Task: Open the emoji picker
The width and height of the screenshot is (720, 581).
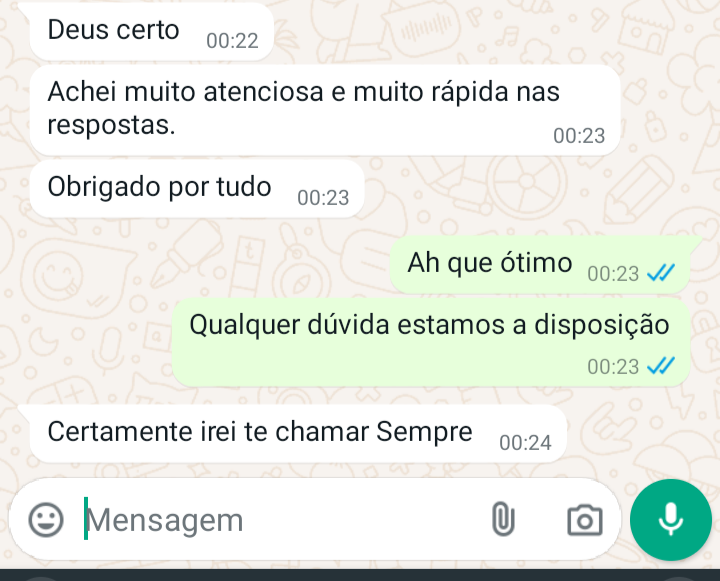Action: pos(46,519)
